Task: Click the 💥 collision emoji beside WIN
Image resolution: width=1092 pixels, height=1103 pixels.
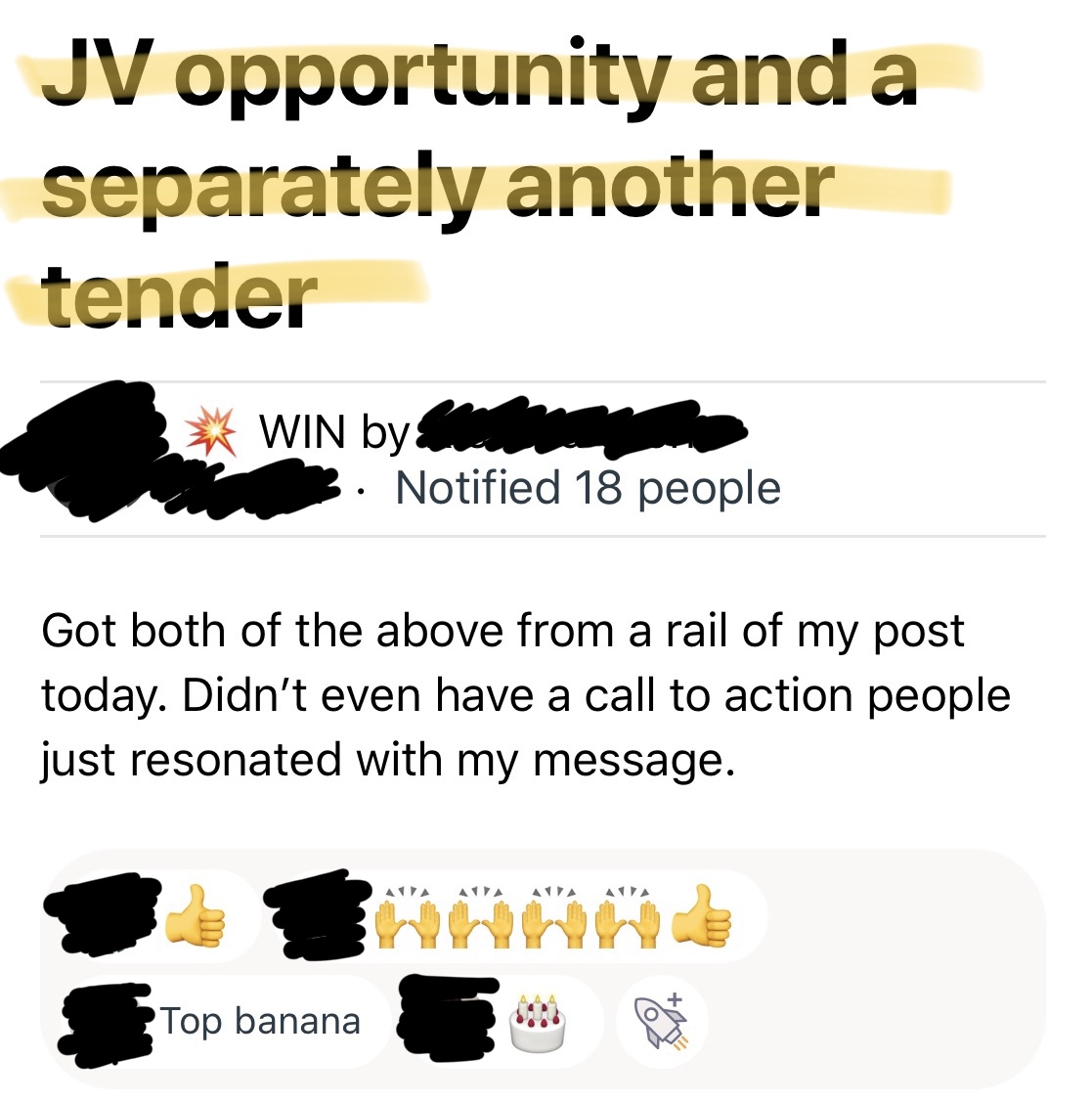Action: pos(213,430)
